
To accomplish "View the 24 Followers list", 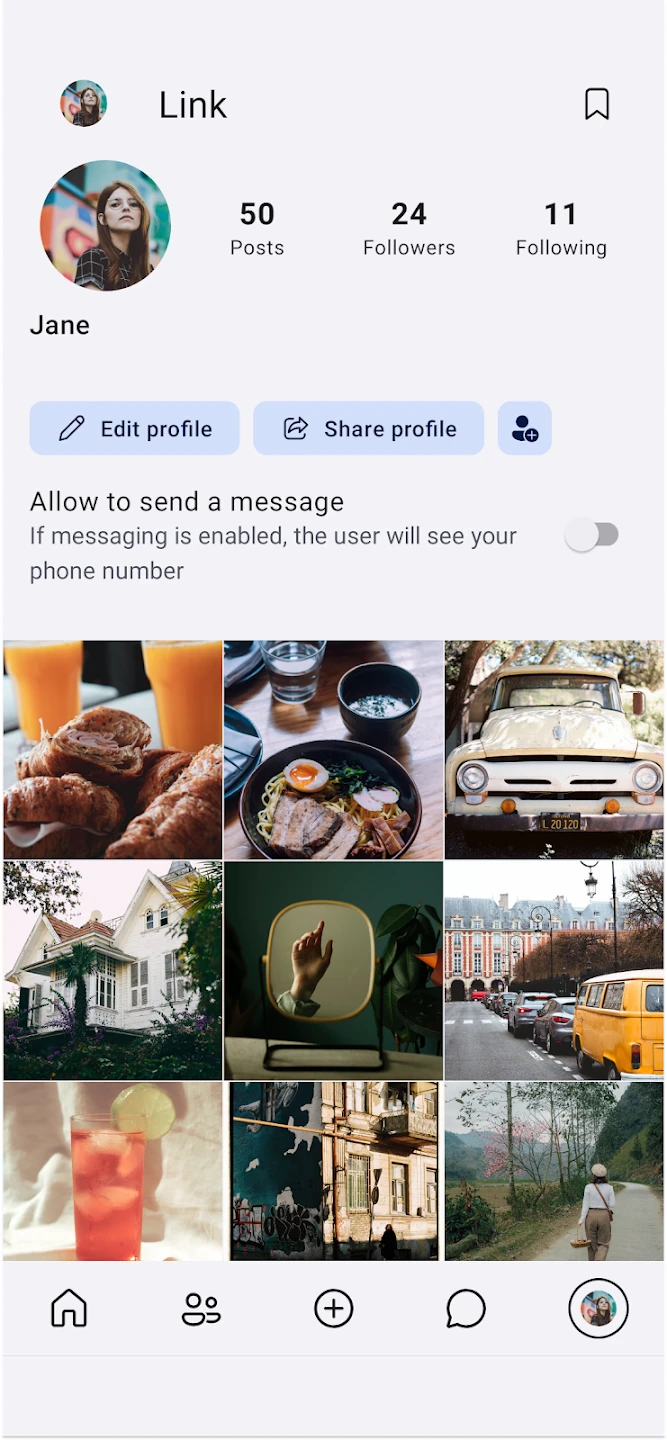I will tap(409, 229).
